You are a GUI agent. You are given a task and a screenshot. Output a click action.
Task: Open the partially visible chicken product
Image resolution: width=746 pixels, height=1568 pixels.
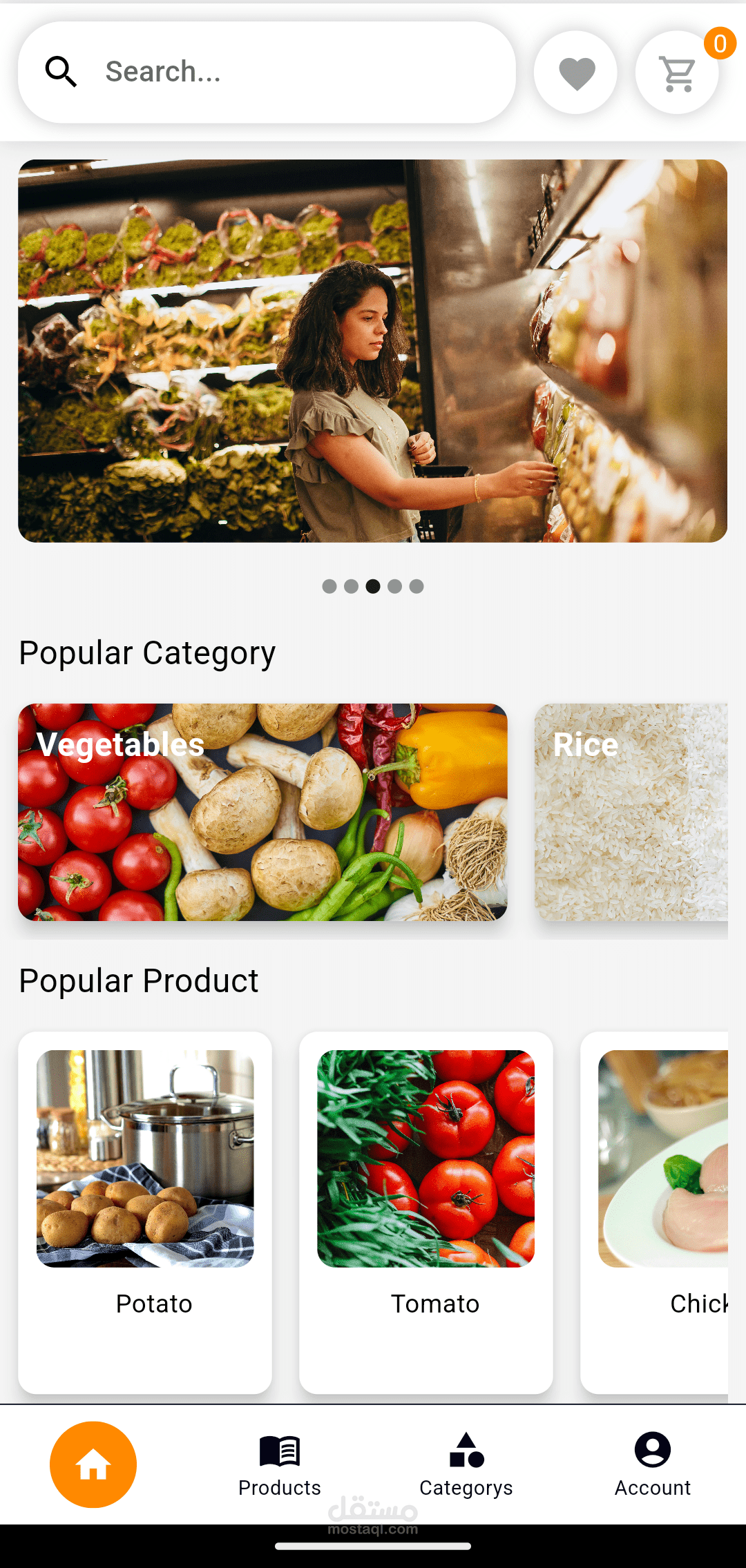click(x=656, y=1212)
